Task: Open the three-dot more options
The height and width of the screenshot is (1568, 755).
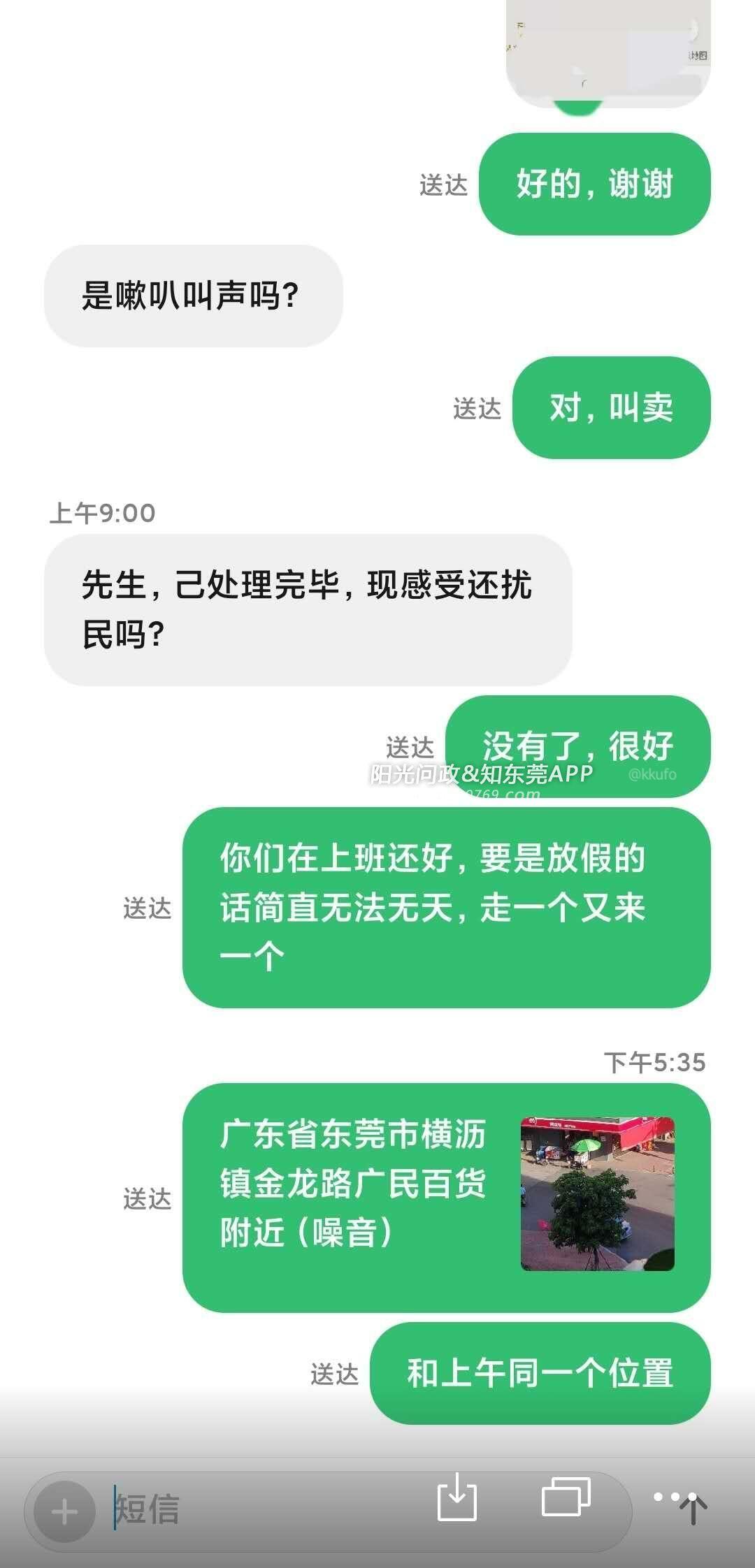Action: [666, 1497]
